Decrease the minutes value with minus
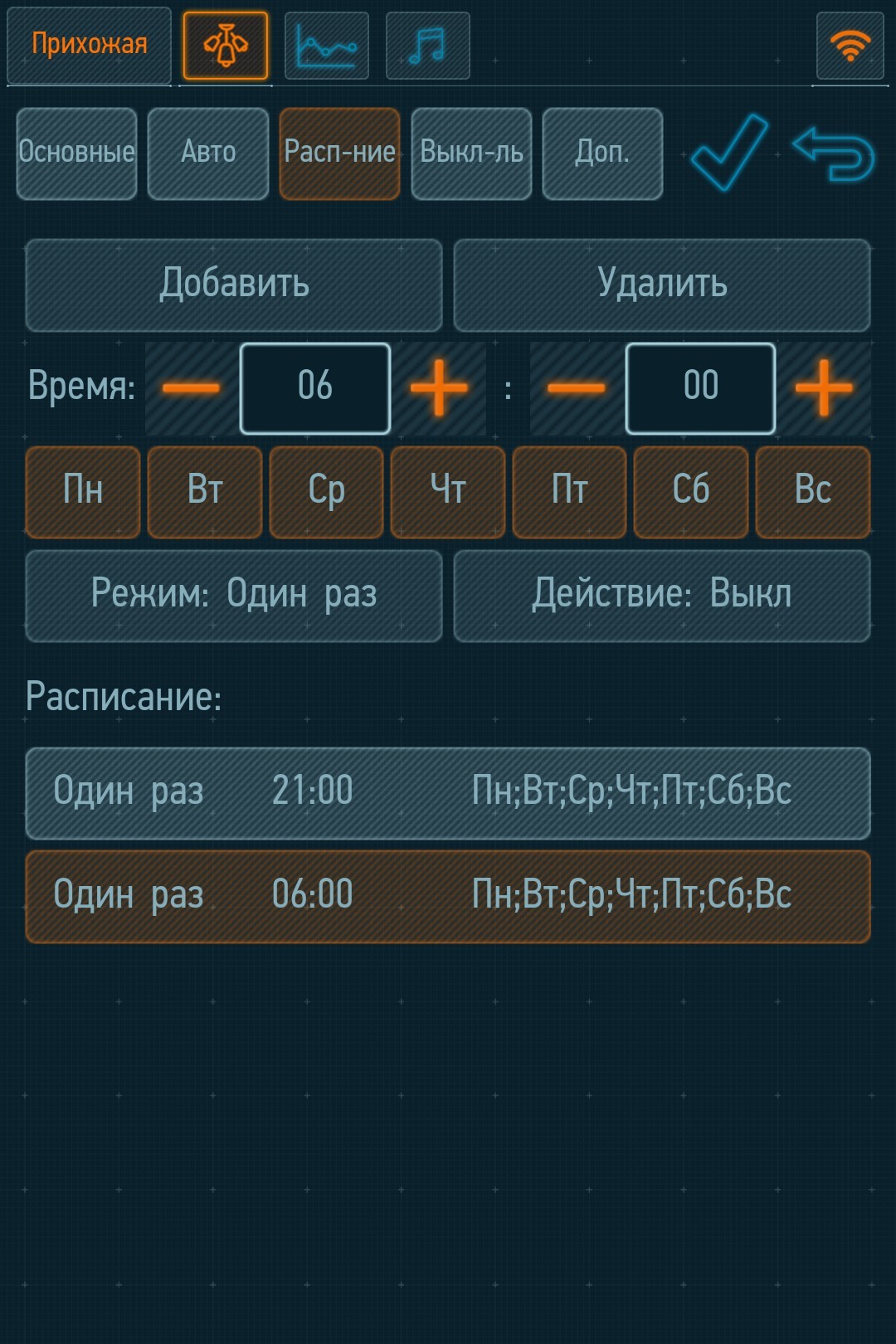The width and height of the screenshot is (896, 1344). 577,387
